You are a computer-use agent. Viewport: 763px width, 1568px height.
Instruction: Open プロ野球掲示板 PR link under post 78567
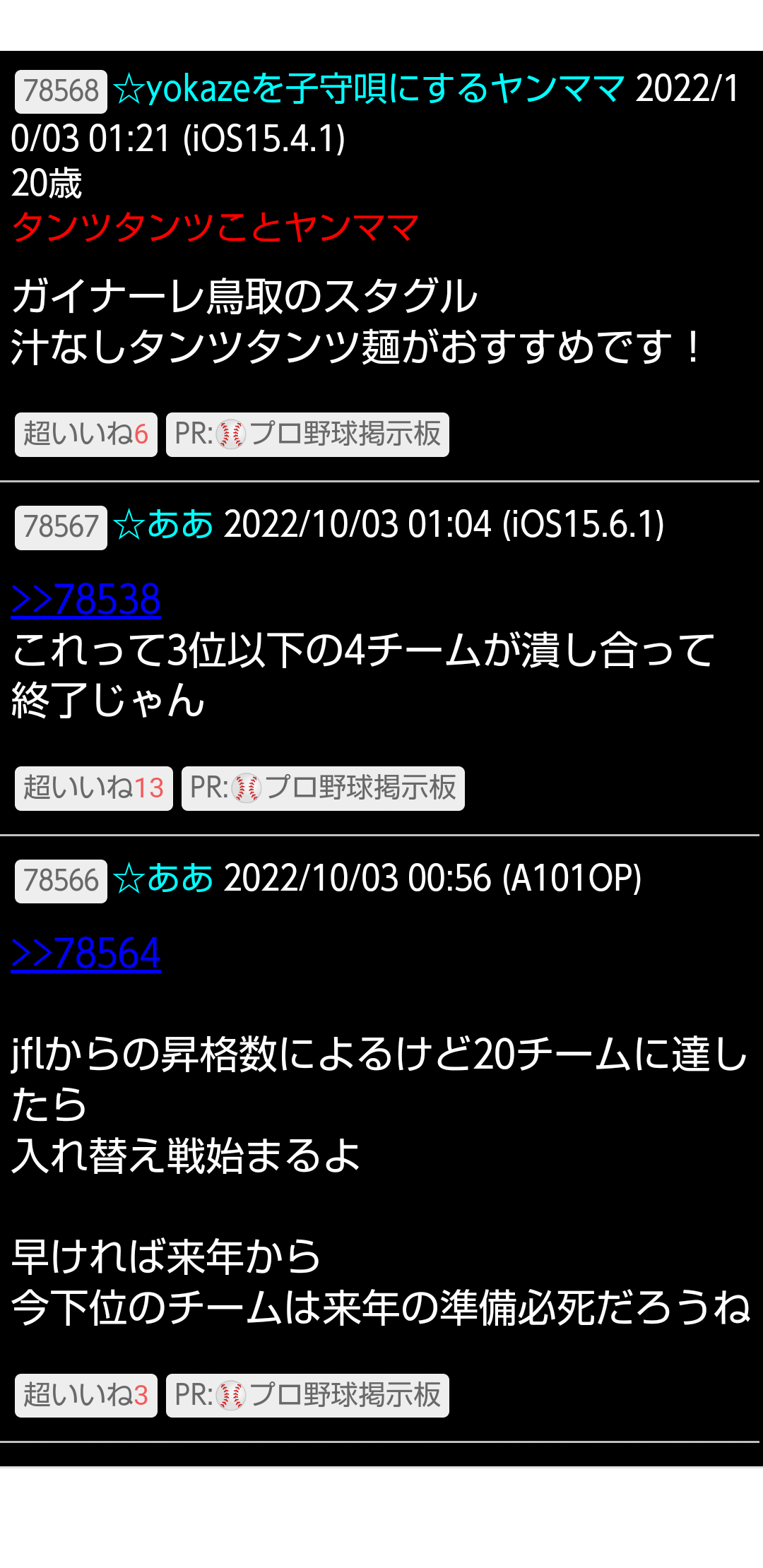(323, 788)
